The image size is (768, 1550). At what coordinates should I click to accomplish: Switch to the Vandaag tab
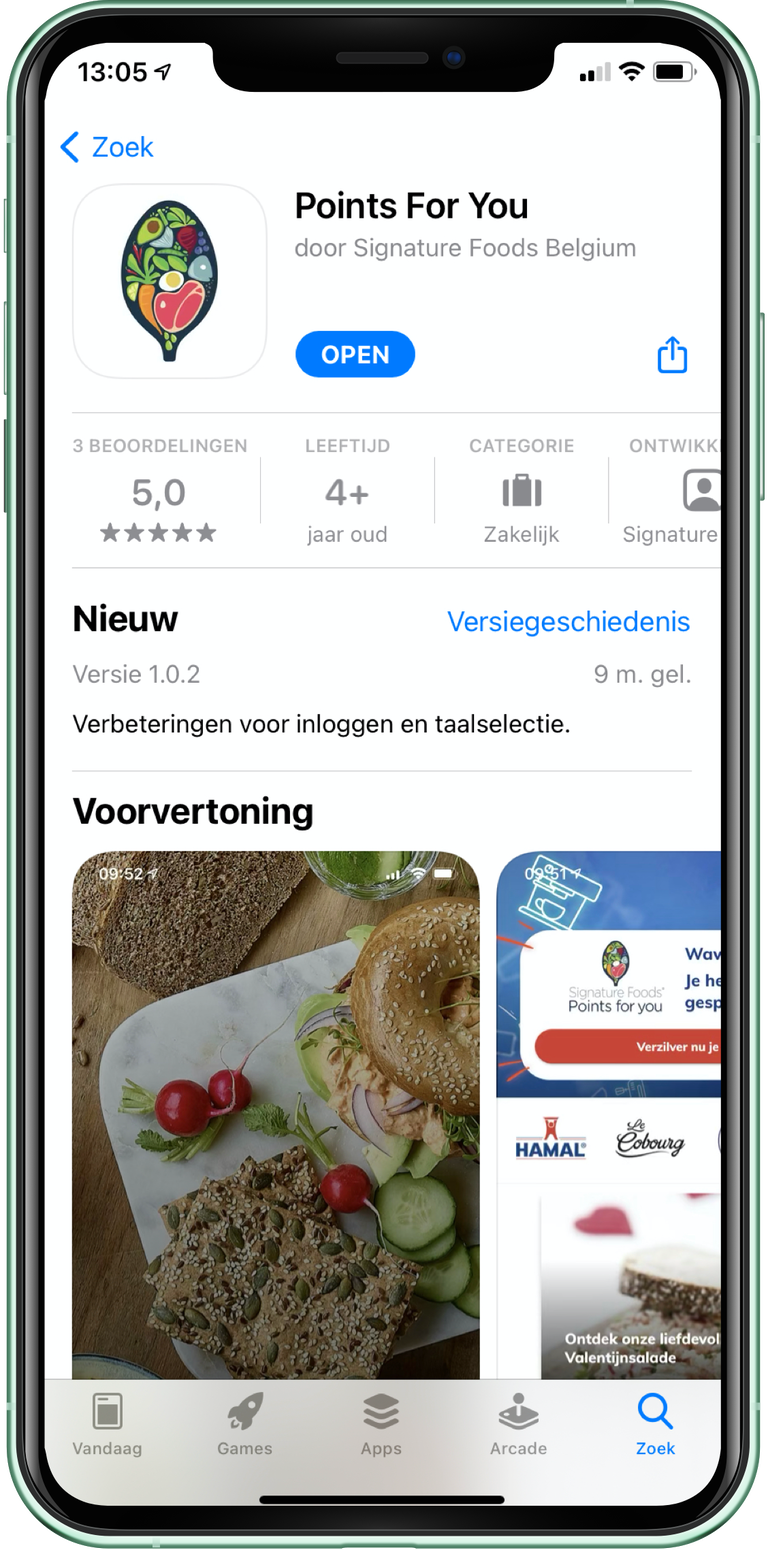pyautogui.click(x=107, y=1424)
